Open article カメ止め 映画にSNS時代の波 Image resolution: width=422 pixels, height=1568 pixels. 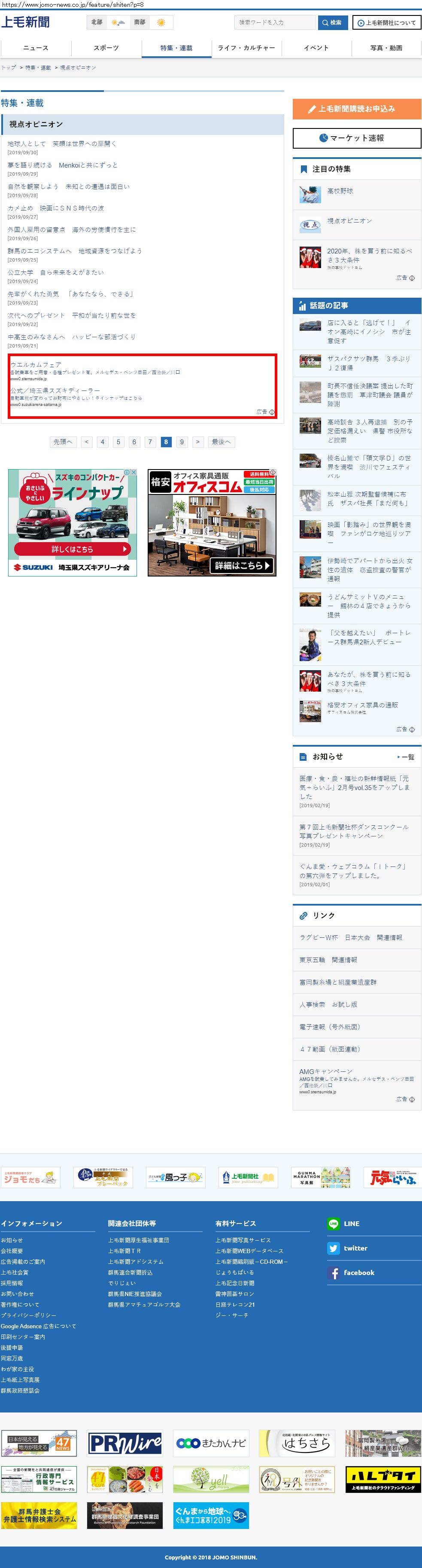[56, 208]
